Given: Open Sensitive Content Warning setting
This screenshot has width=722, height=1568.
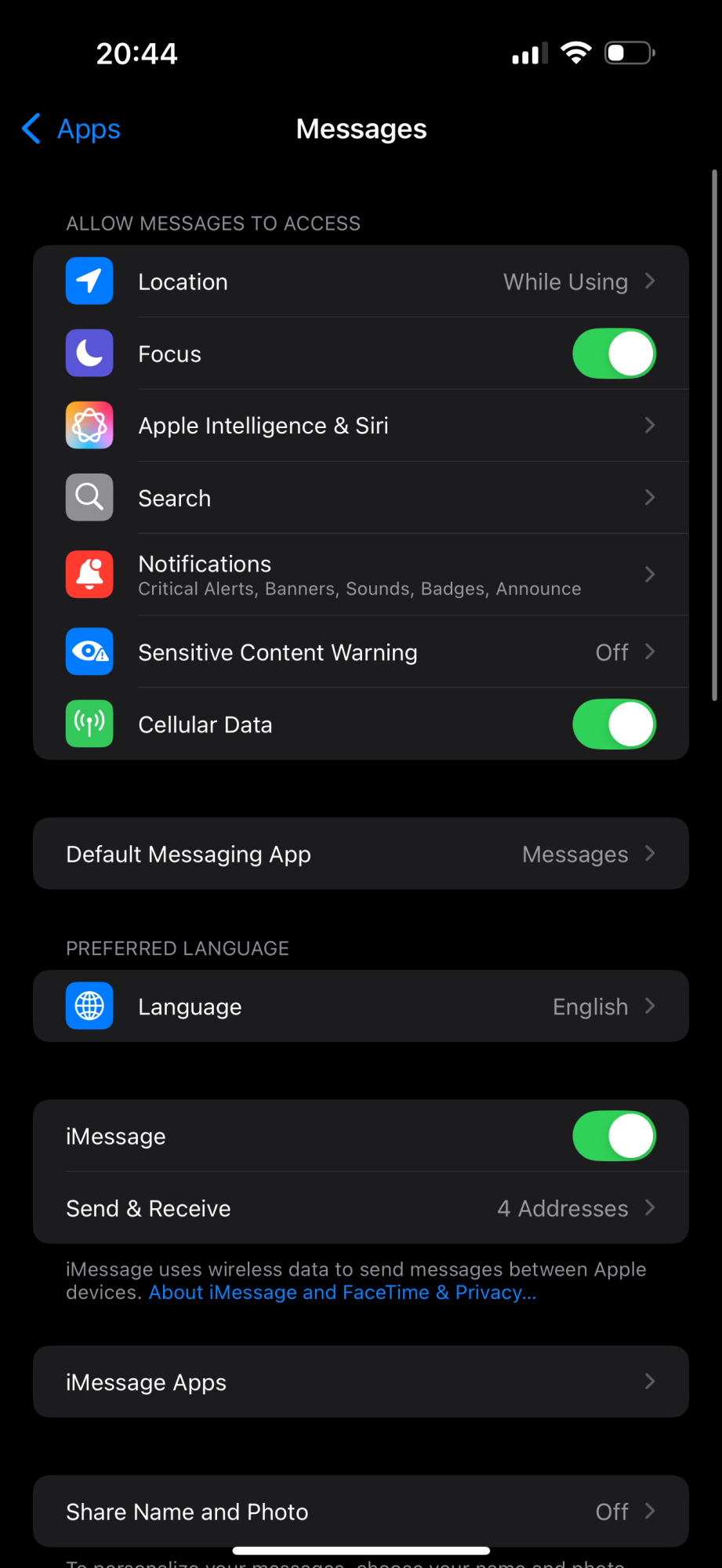Looking at the screenshot, I should click(361, 652).
